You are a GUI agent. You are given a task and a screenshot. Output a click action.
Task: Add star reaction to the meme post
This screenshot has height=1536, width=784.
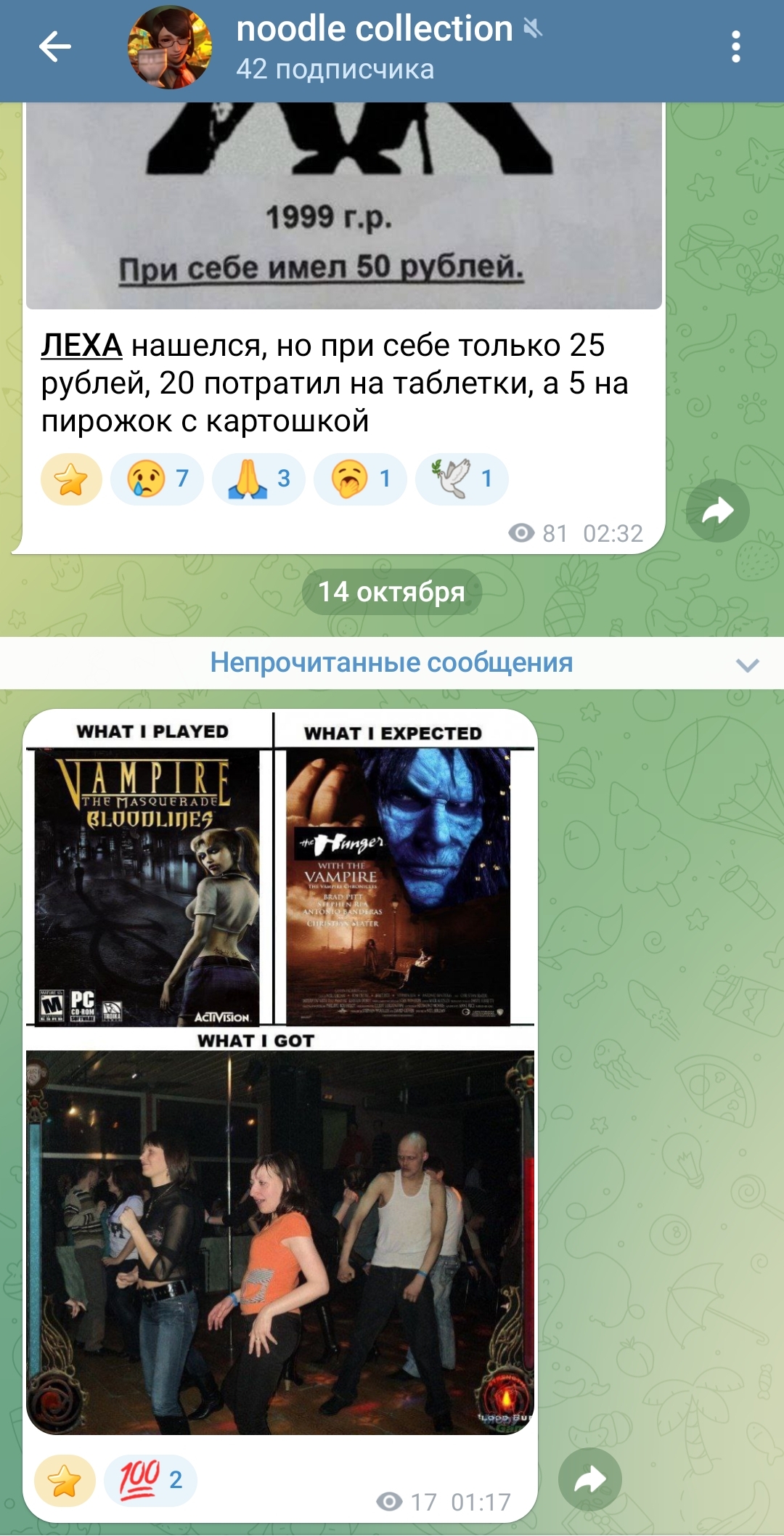pos(65,1480)
